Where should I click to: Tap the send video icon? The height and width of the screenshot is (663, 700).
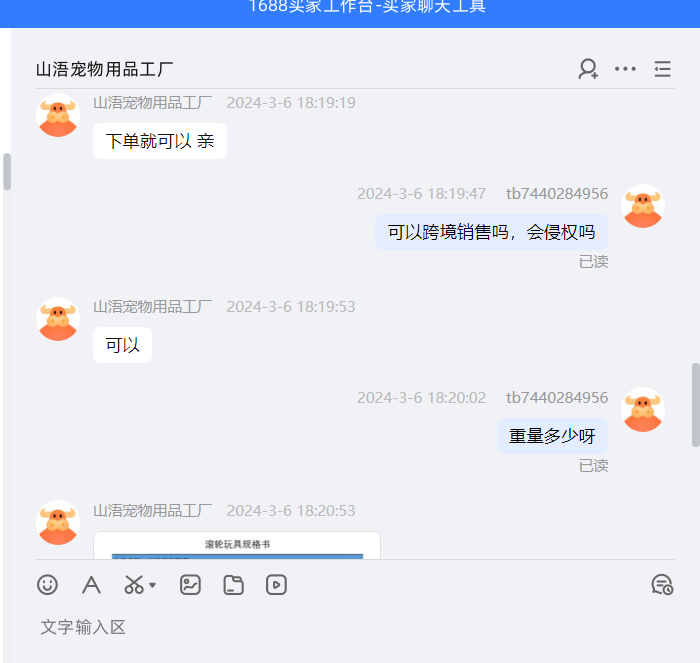click(x=277, y=585)
